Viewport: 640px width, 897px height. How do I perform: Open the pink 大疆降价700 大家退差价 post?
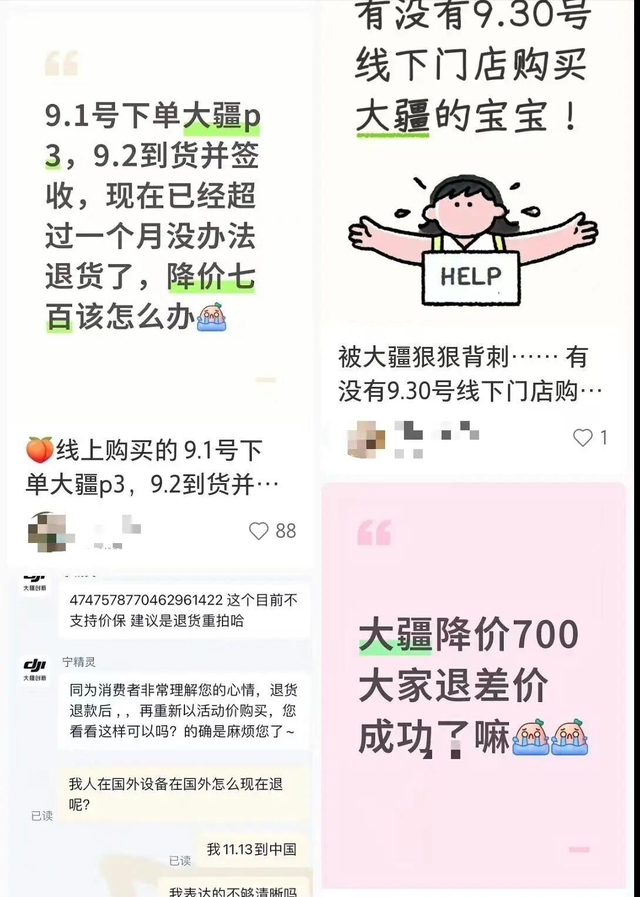474,685
